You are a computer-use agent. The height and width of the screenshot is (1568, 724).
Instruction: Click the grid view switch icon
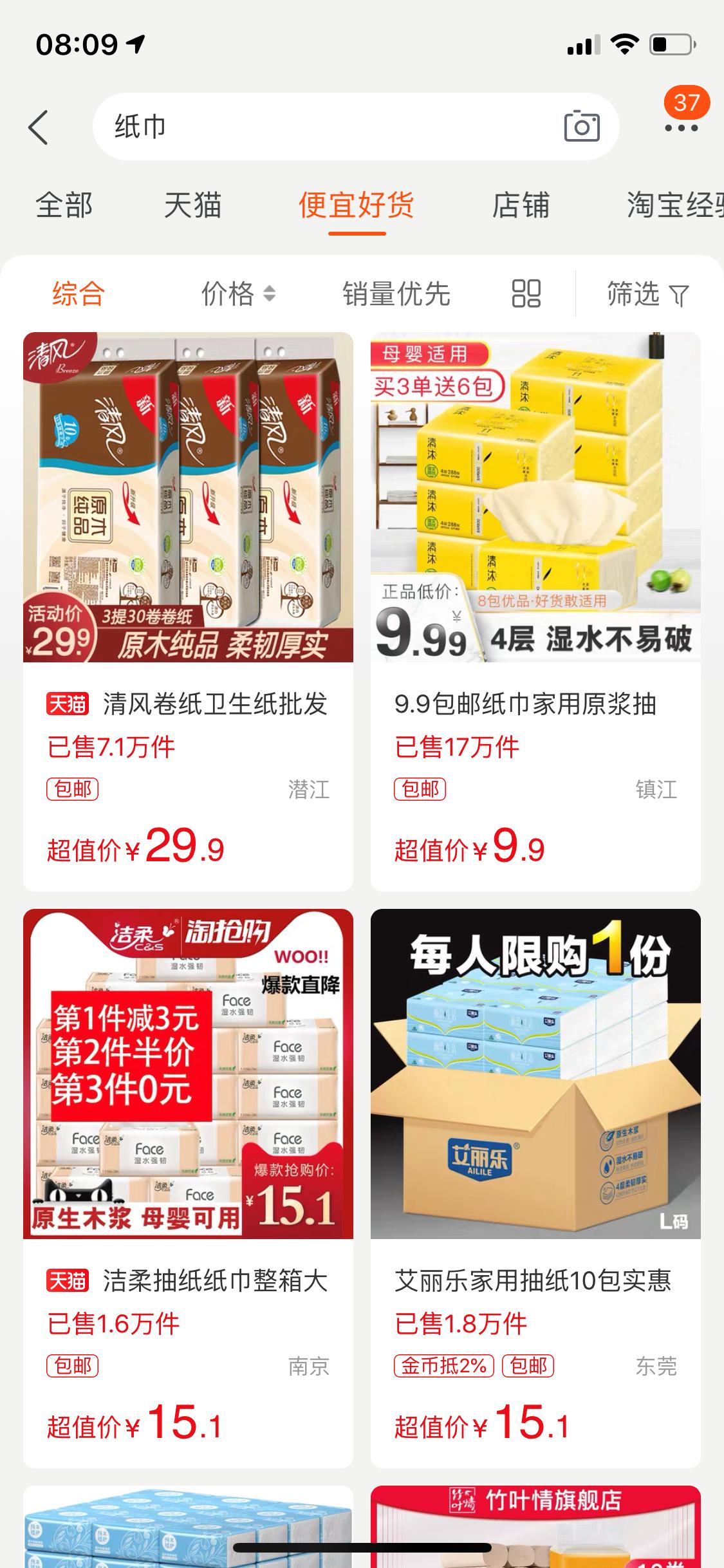[x=526, y=294]
